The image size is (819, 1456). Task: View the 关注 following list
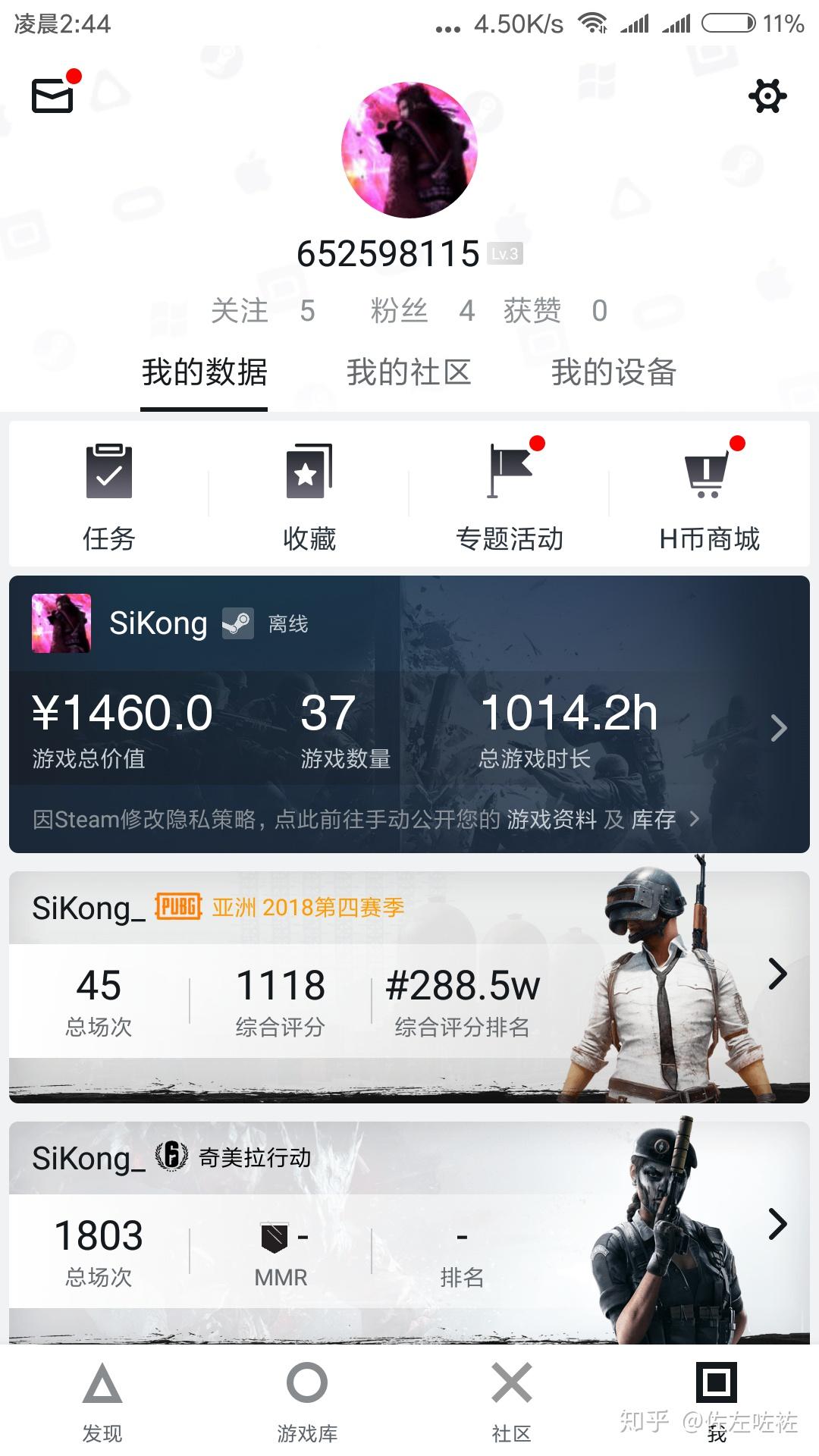[262, 311]
